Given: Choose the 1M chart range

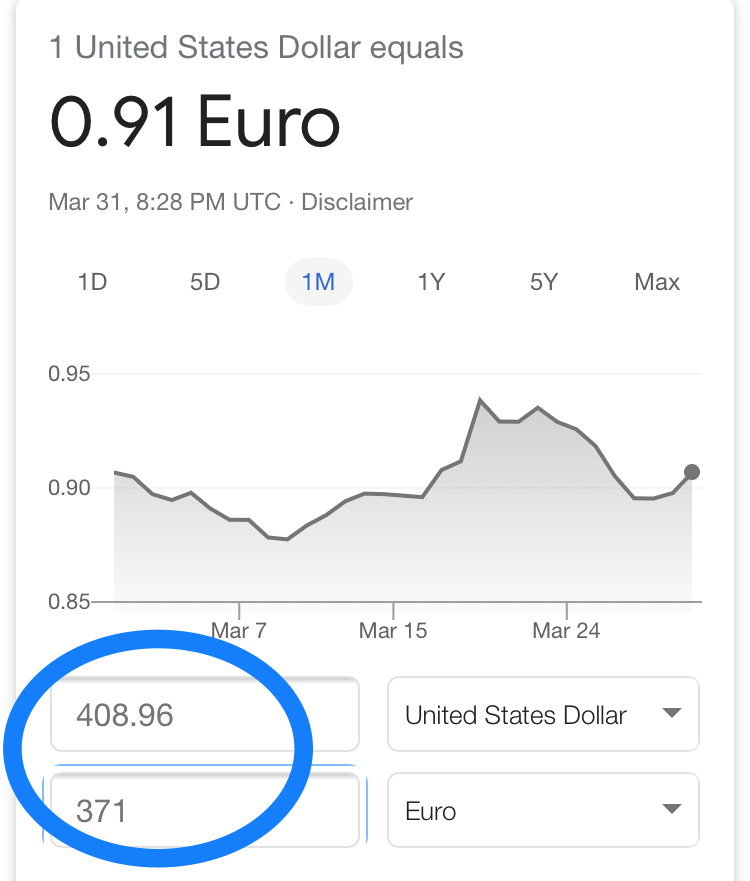Looking at the screenshot, I should coord(318,282).
